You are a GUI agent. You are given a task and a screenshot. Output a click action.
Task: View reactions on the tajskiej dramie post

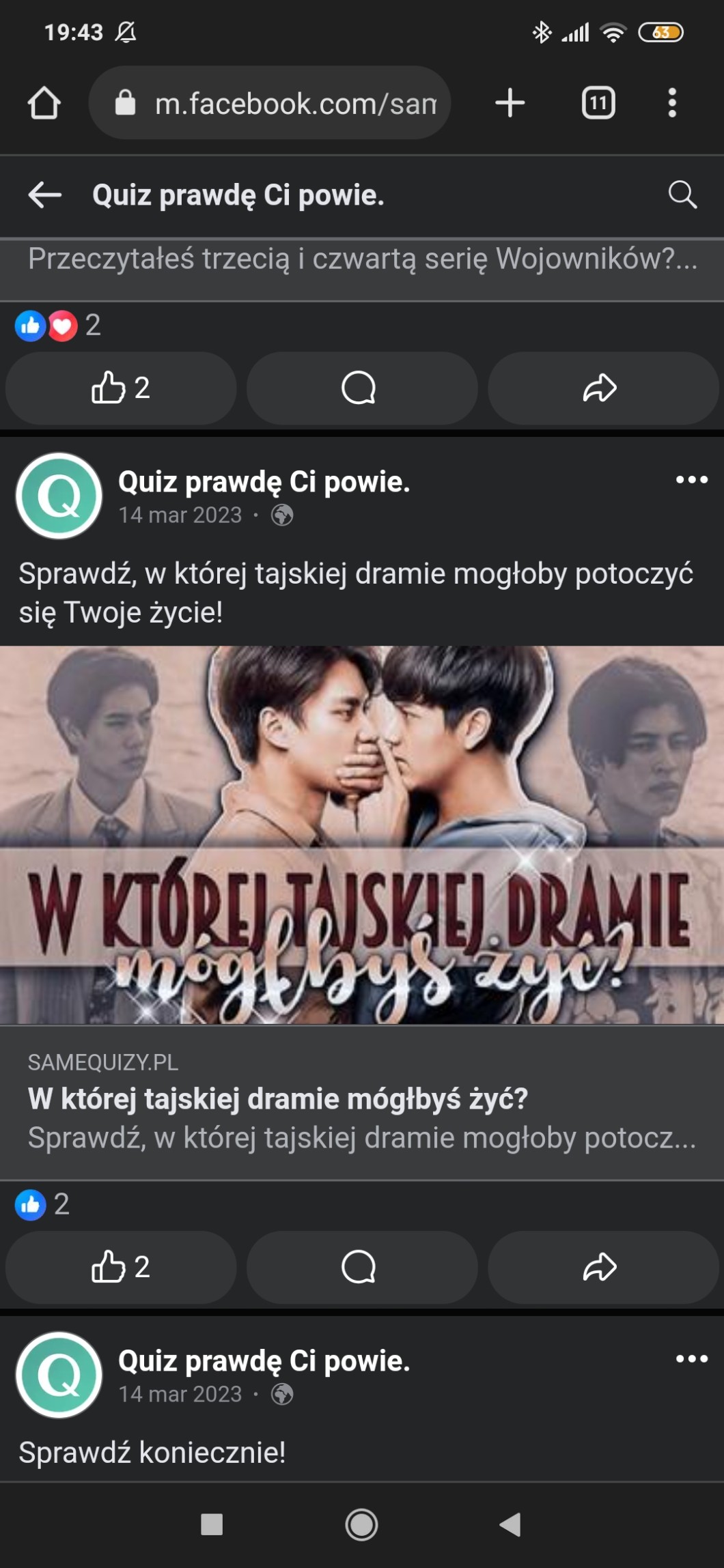pyautogui.click(x=42, y=1205)
